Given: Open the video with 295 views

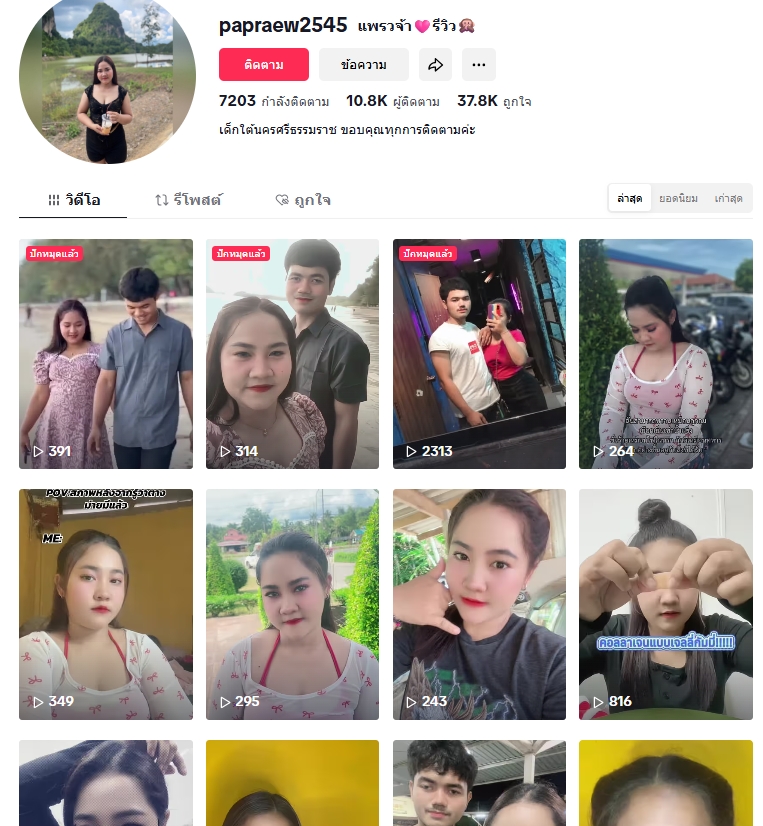Looking at the screenshot, I should [x=292, y=604].
